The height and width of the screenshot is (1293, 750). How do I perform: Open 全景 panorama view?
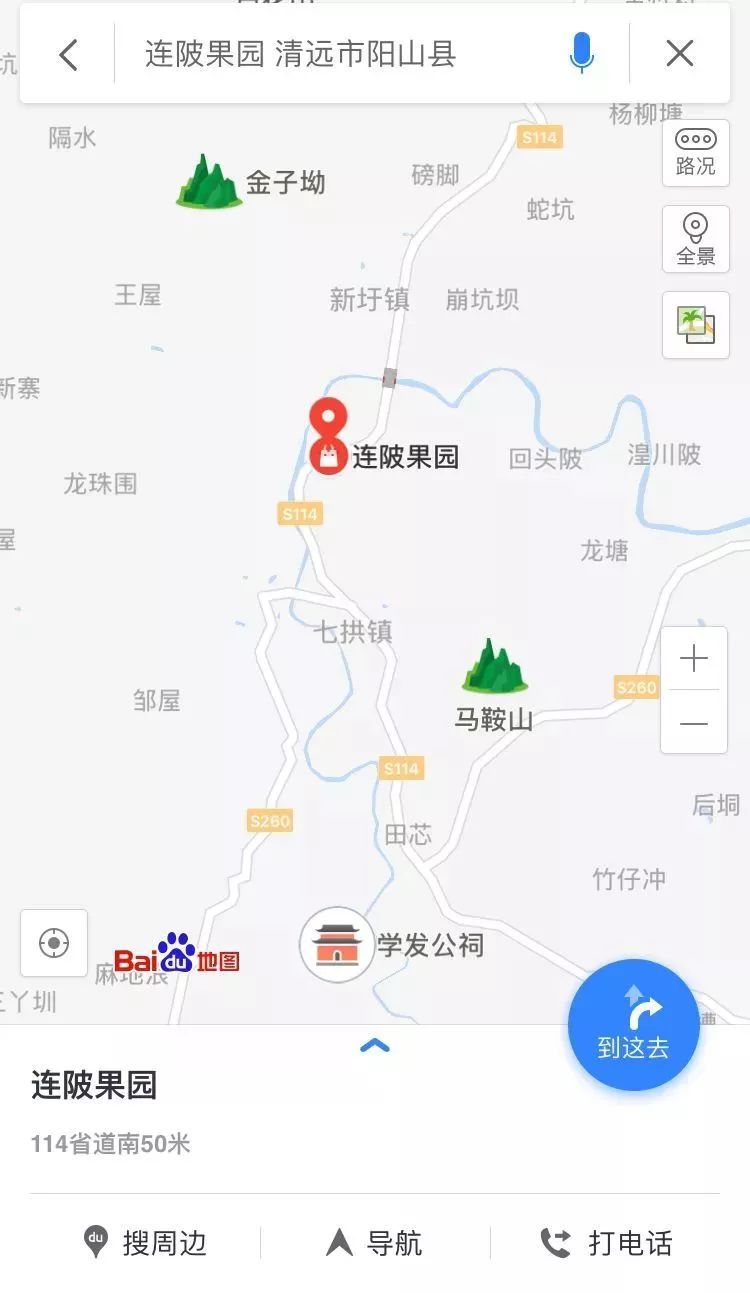(695, 240)
